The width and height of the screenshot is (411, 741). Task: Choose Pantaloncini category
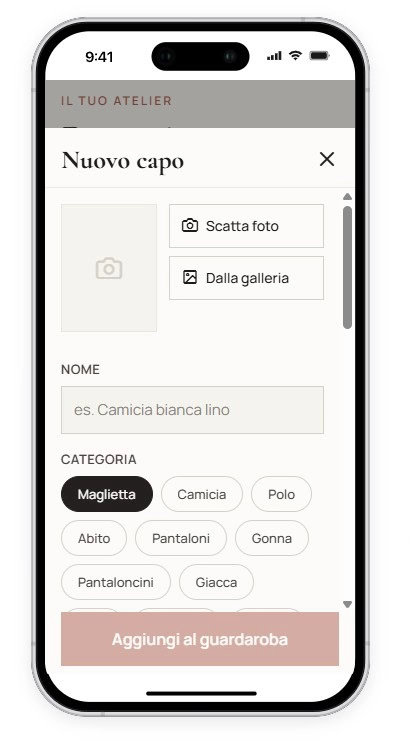point(116,582)
